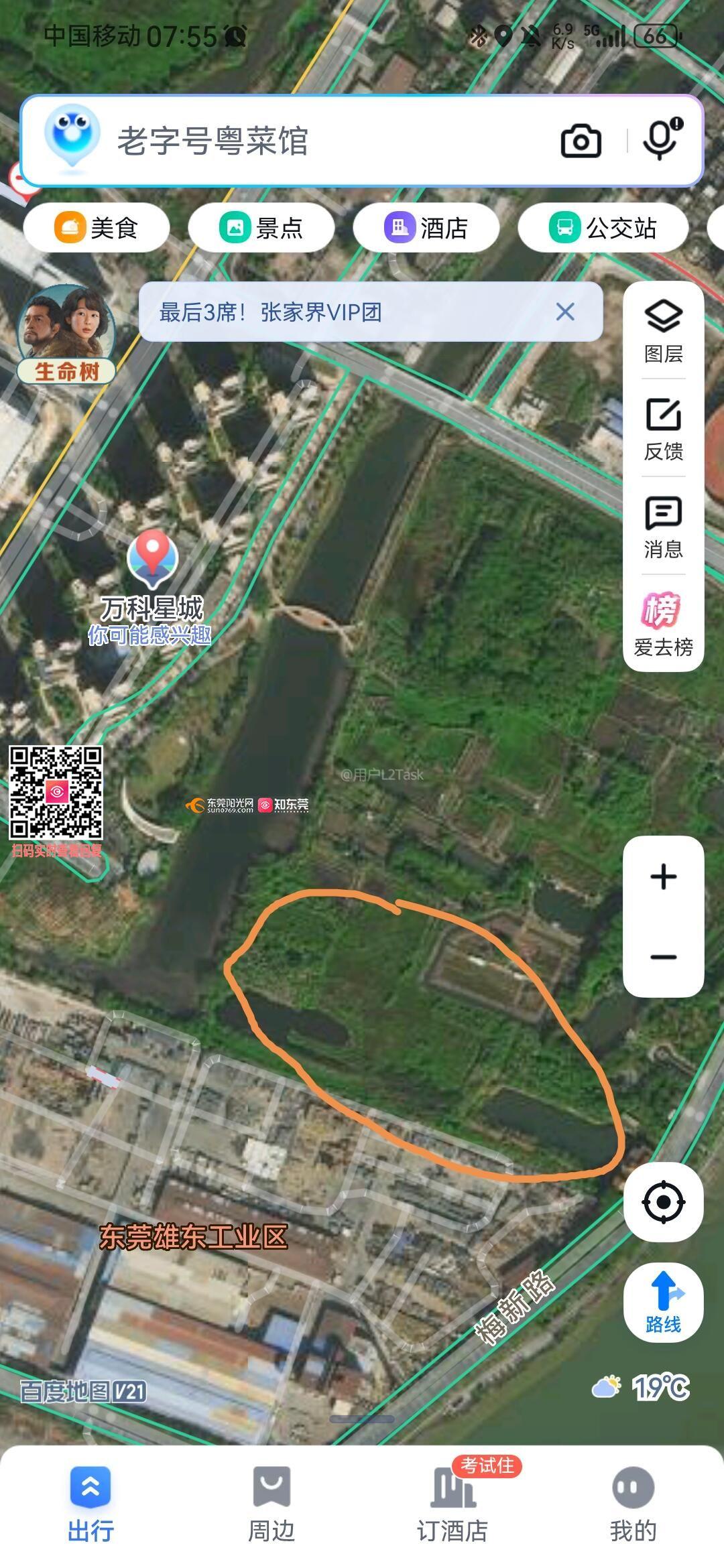Zoom in with the plus button

click(663, 876)
